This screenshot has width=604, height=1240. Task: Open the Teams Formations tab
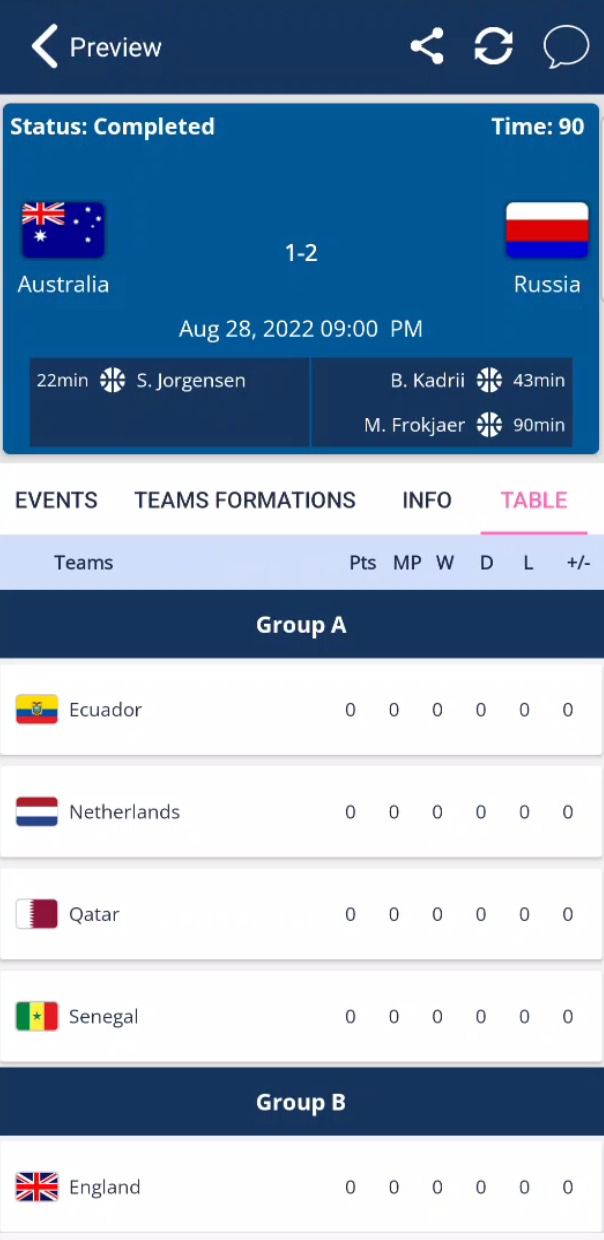pyautogui.click(x=245, y=500)
